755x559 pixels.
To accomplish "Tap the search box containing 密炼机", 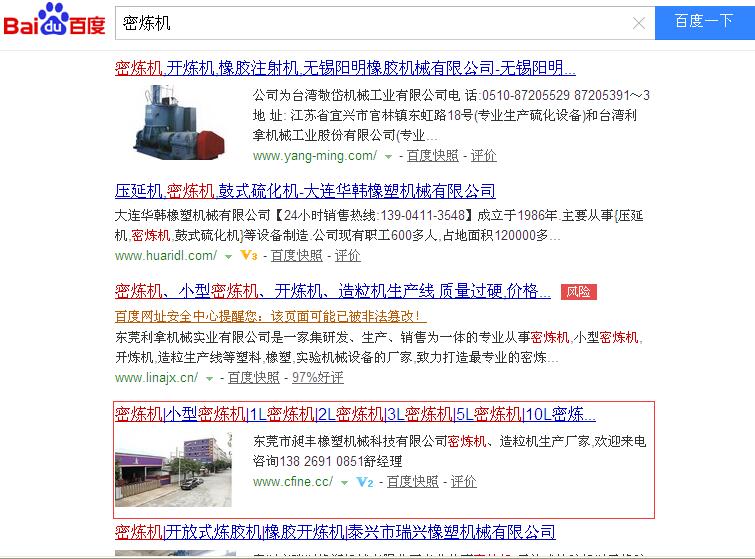I will (x=370, y=22).
